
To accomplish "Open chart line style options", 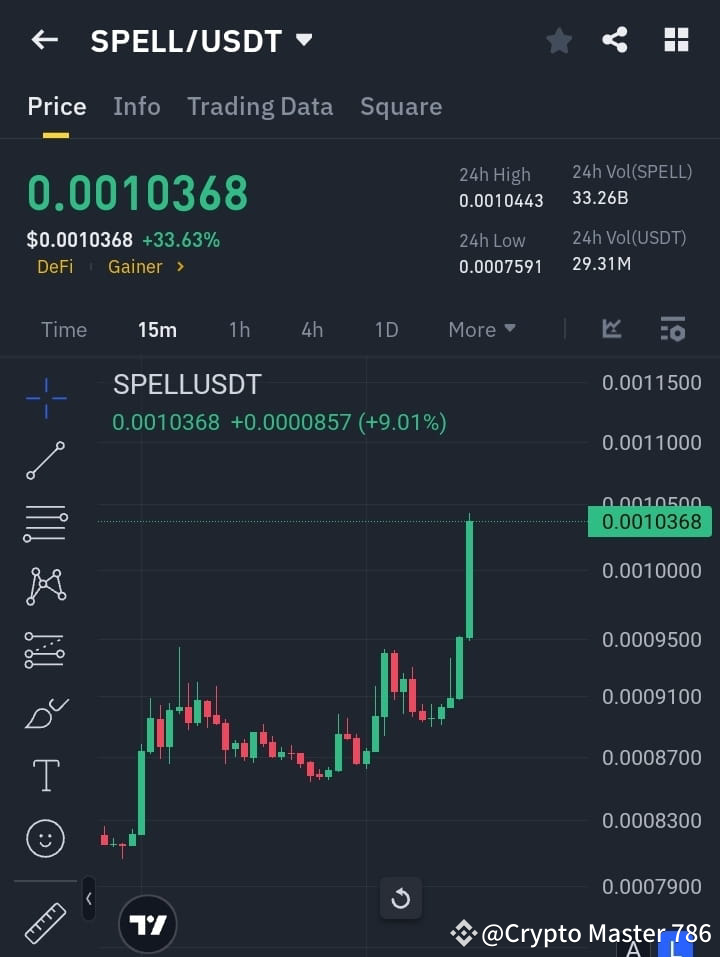I will click(611, 329).
